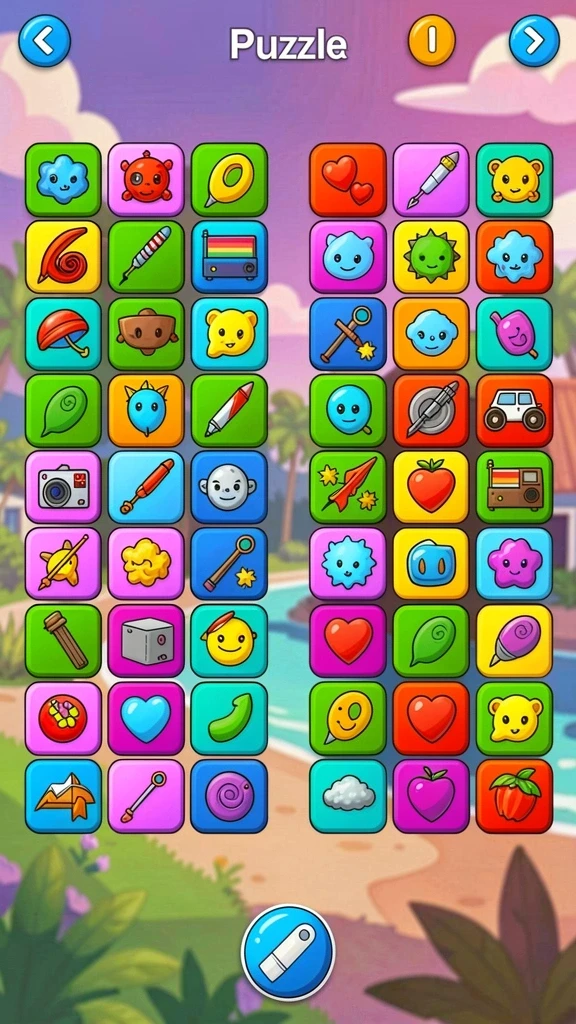The width and height of the screenshot is (576, 1024).
Task: Tap the red mushroom cap tile
Action: (x=63, y=334)
